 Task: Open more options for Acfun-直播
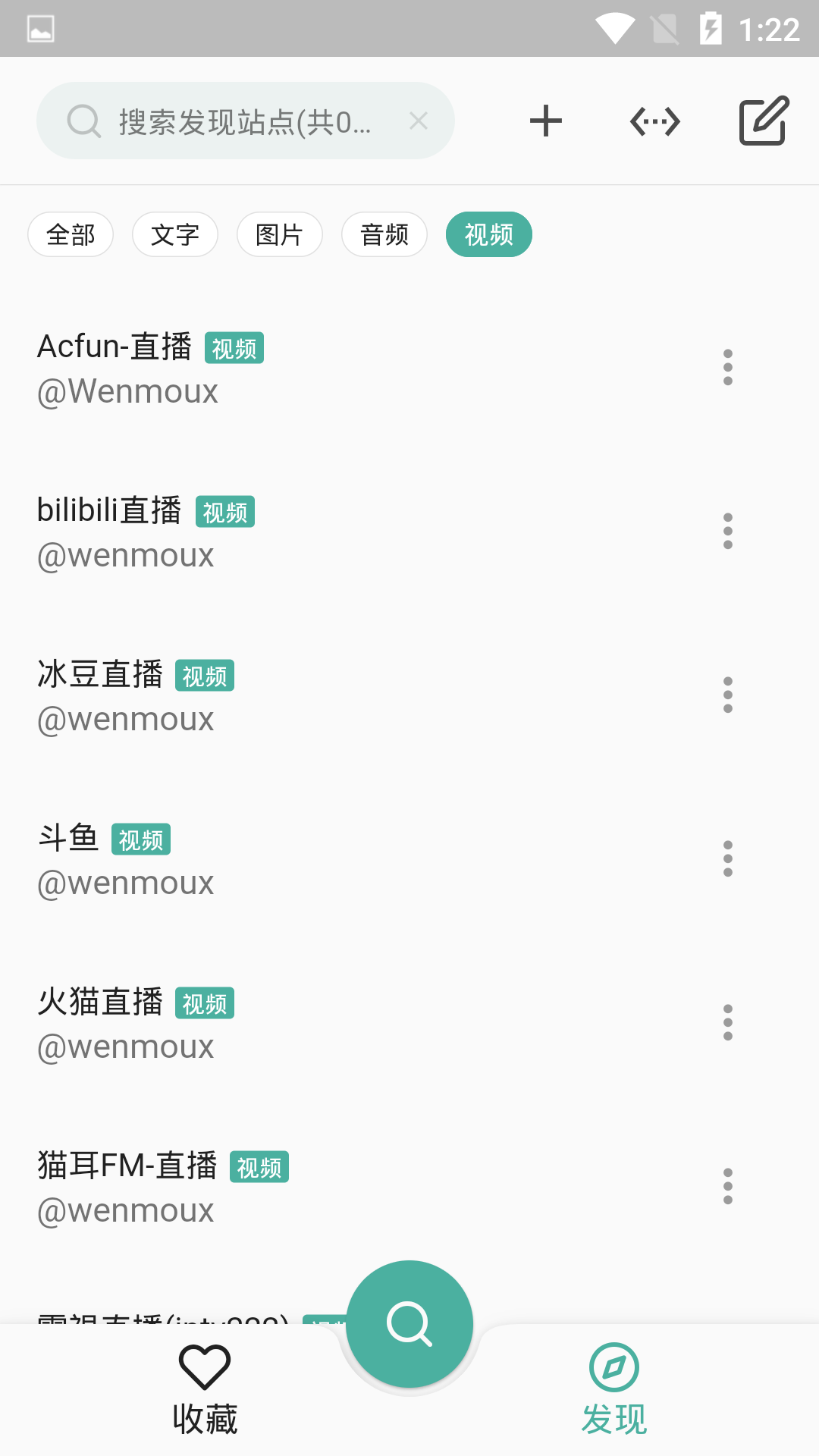[728, 367]
